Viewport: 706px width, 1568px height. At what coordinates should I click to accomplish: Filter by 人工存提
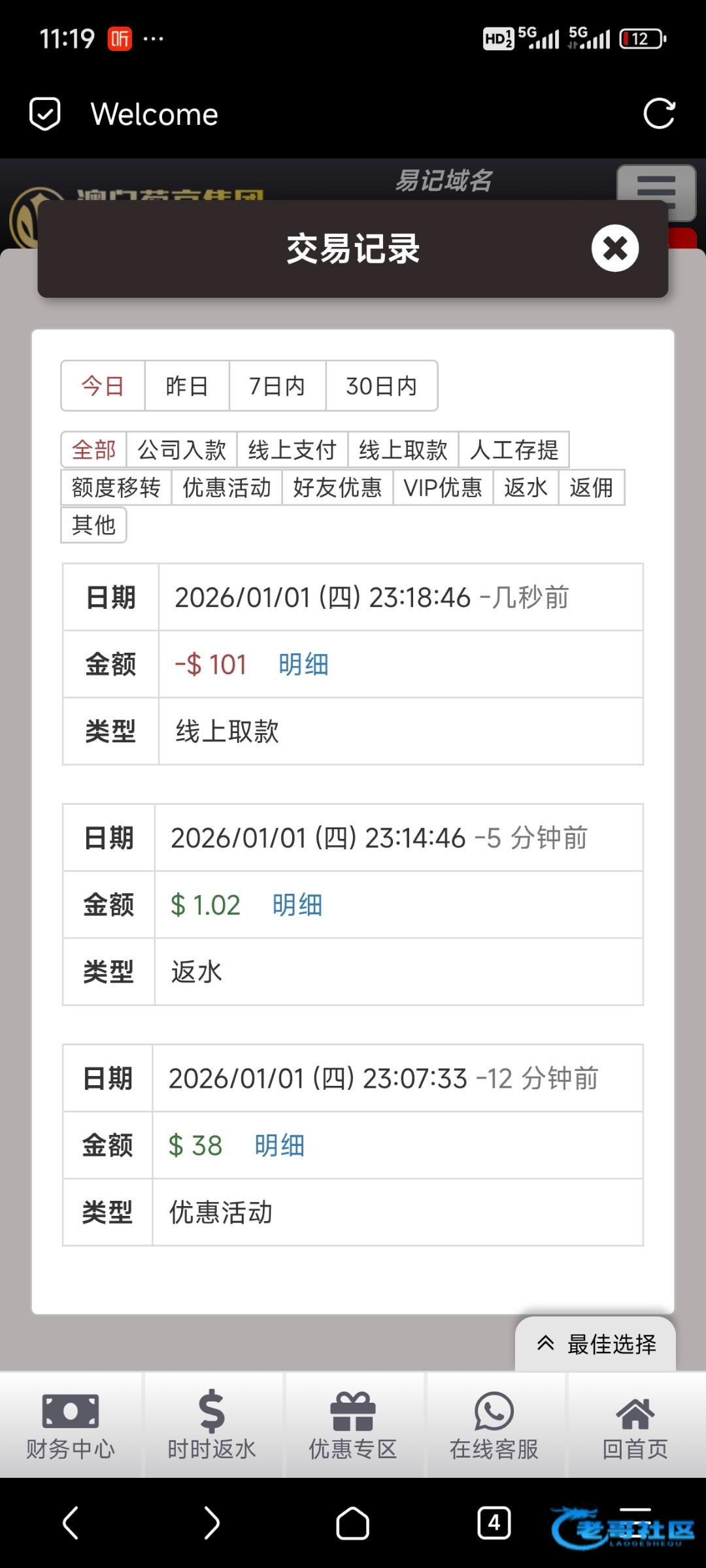514,449
